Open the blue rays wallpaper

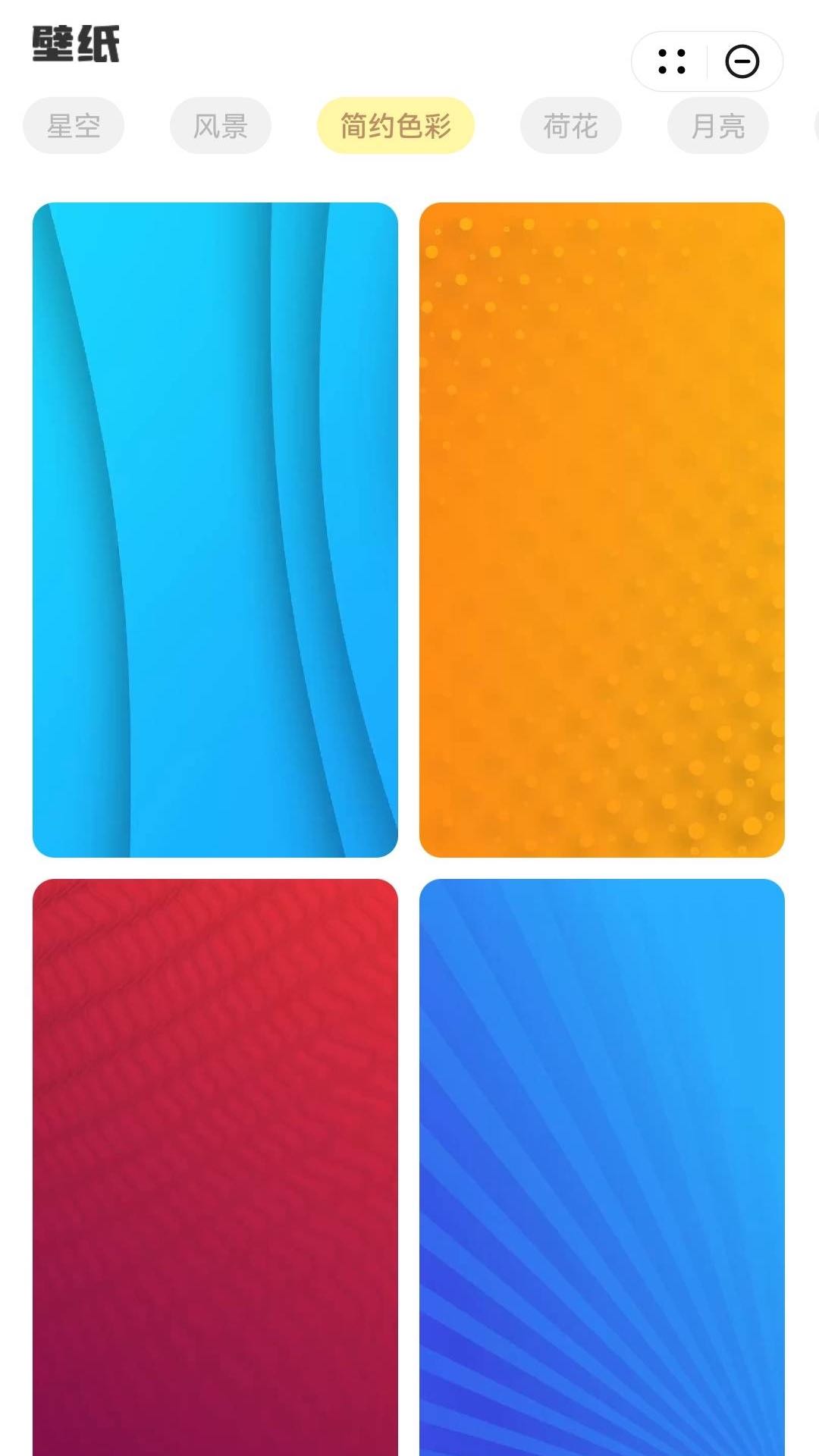(x=601, y=1166)
